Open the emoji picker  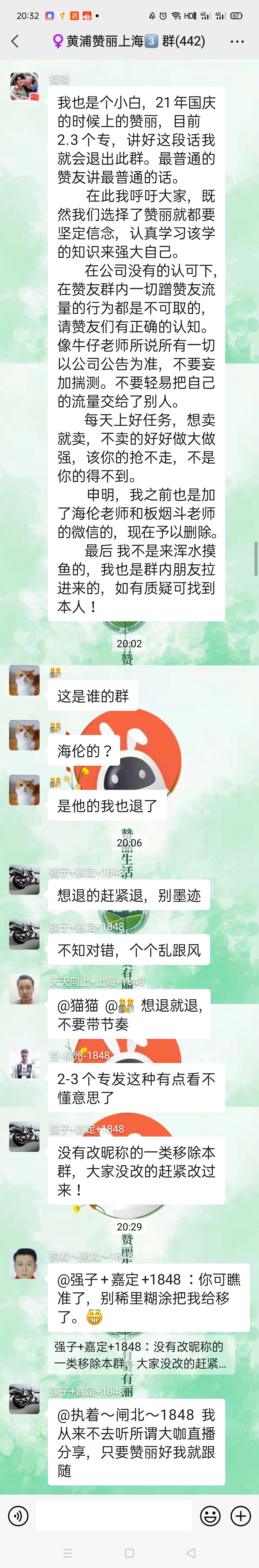210,1516
